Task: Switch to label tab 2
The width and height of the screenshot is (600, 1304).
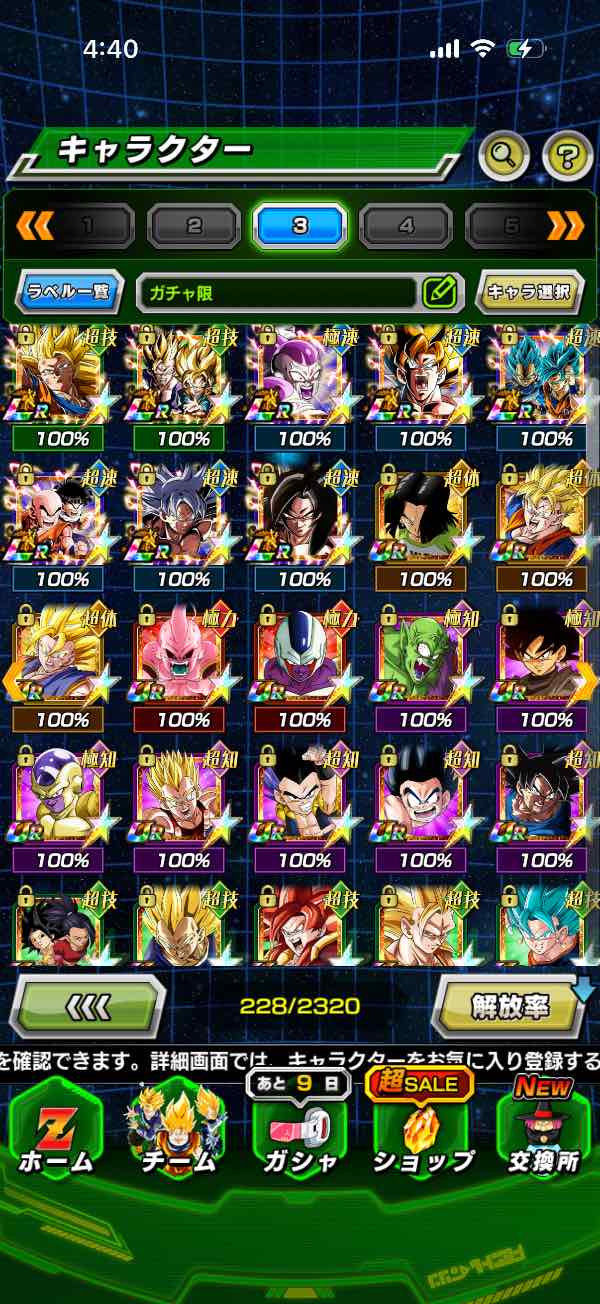Action: pyautogui.click(x=194, y=225)
